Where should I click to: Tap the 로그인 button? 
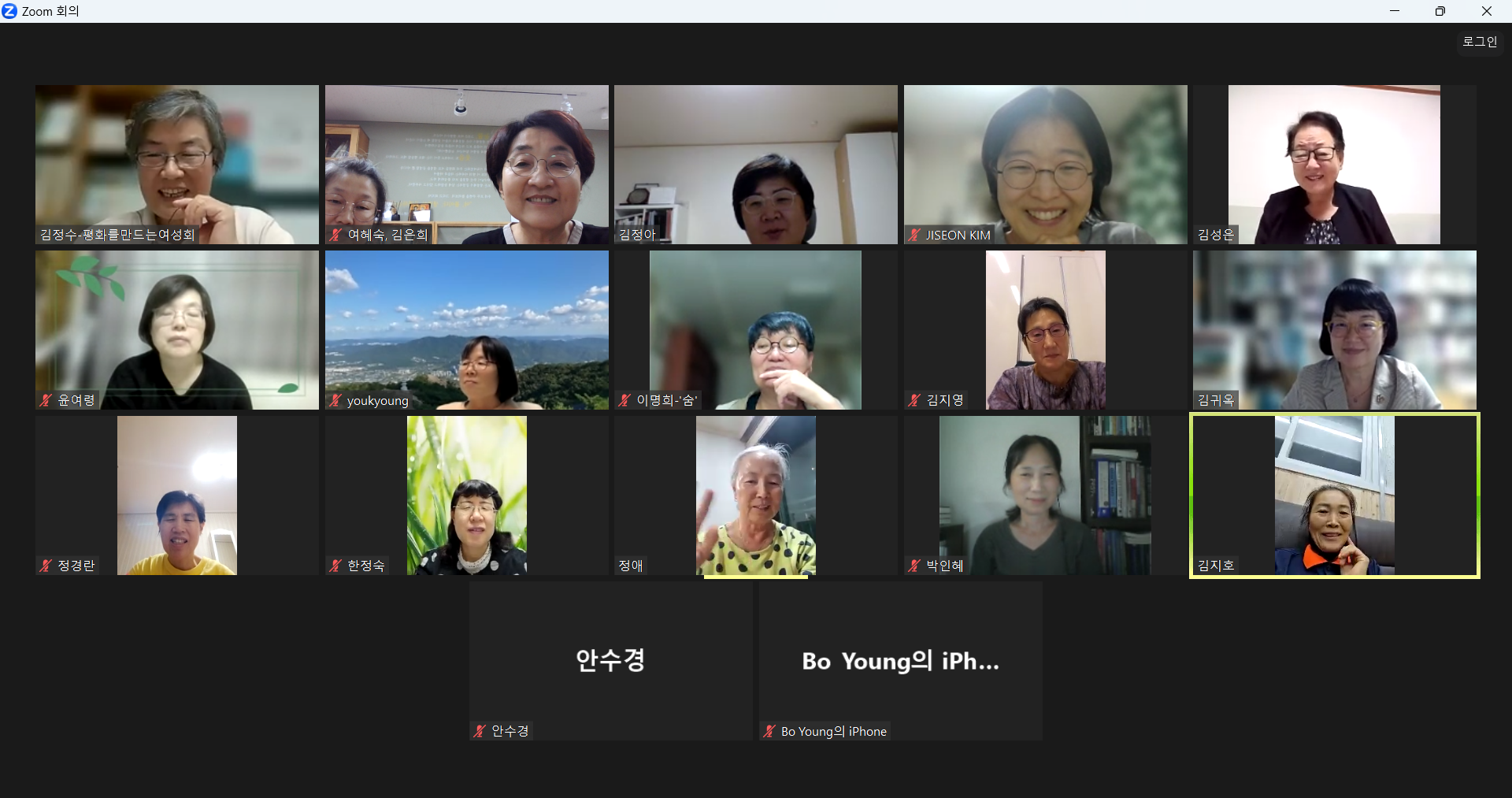[x=1479, y=42]
